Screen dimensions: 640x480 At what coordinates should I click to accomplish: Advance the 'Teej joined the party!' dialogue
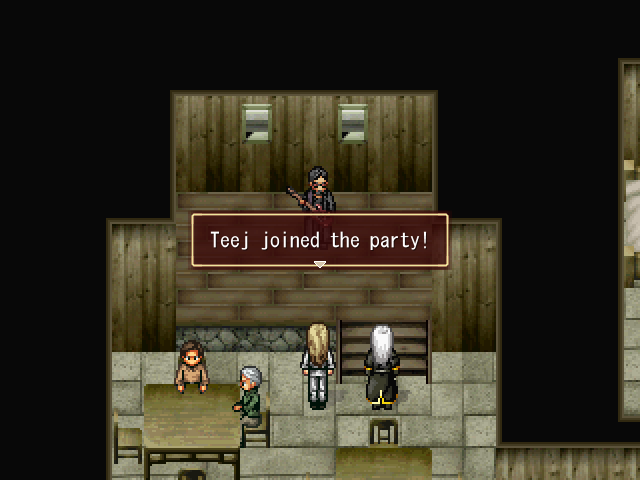click(319, 264)
